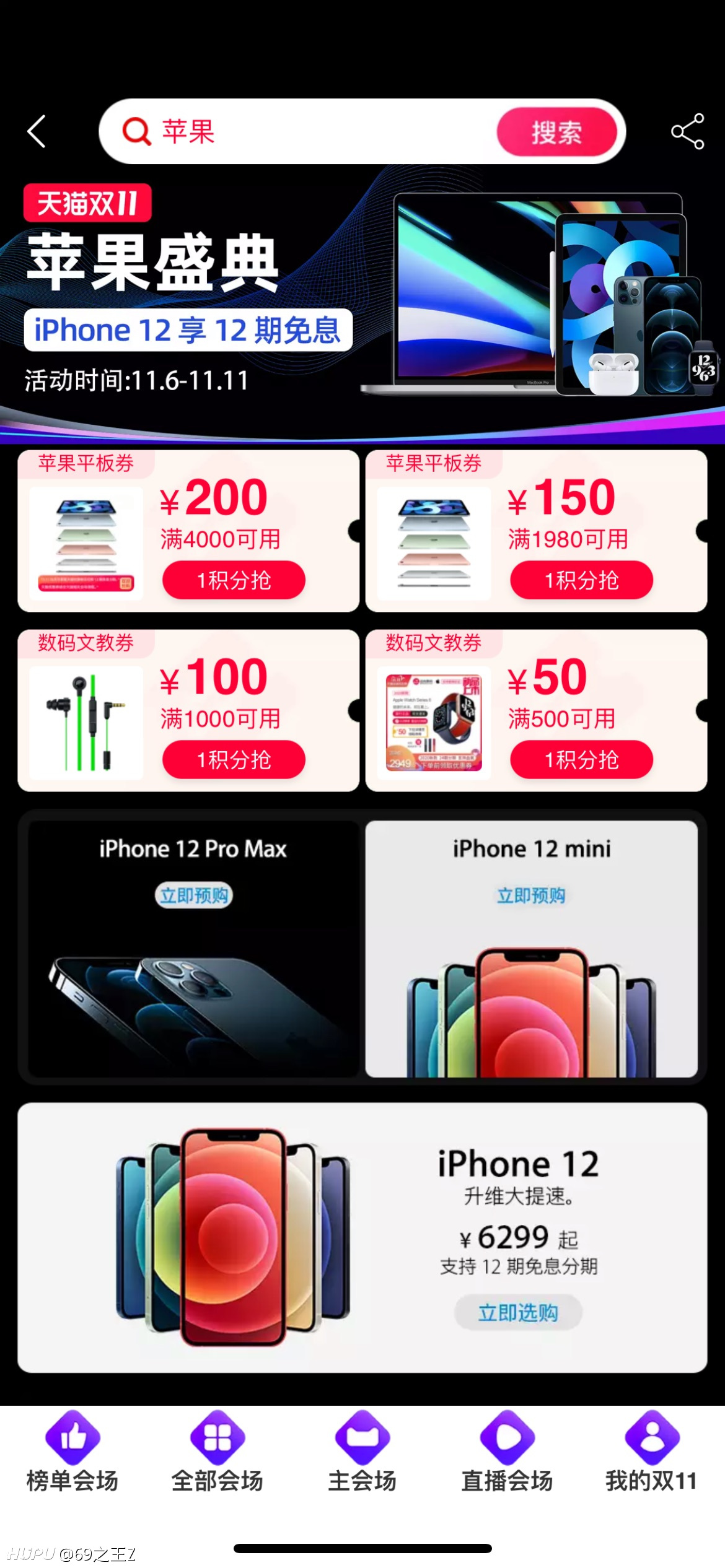This screenshot has height=1568, width=725.
Task: Claim the ¥100 数码文教券 coupon
Action: coord(234,760)
